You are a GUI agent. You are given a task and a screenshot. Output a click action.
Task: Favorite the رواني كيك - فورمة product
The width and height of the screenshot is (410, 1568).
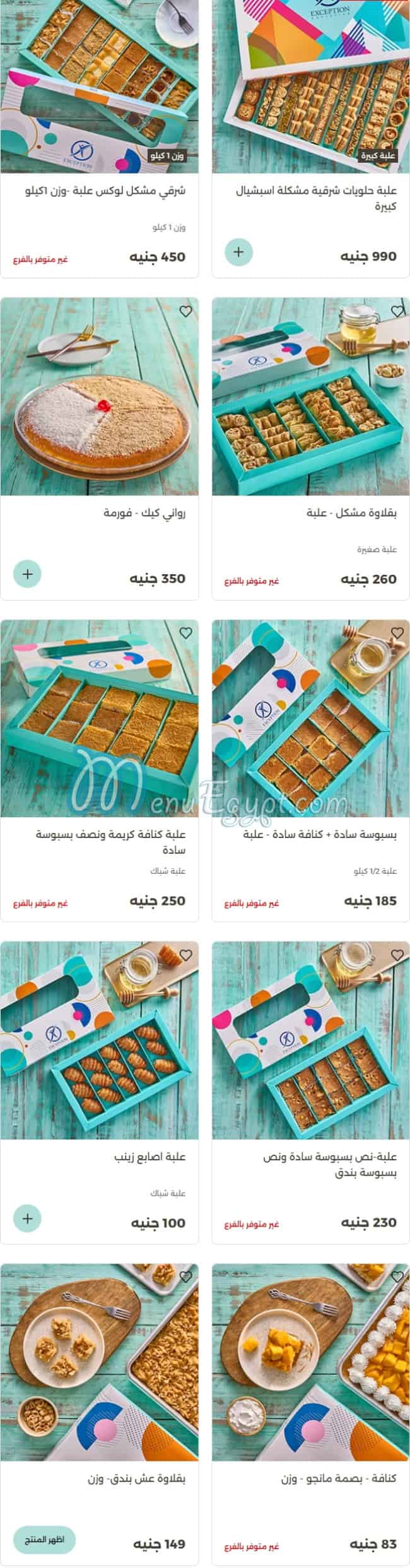185,312
